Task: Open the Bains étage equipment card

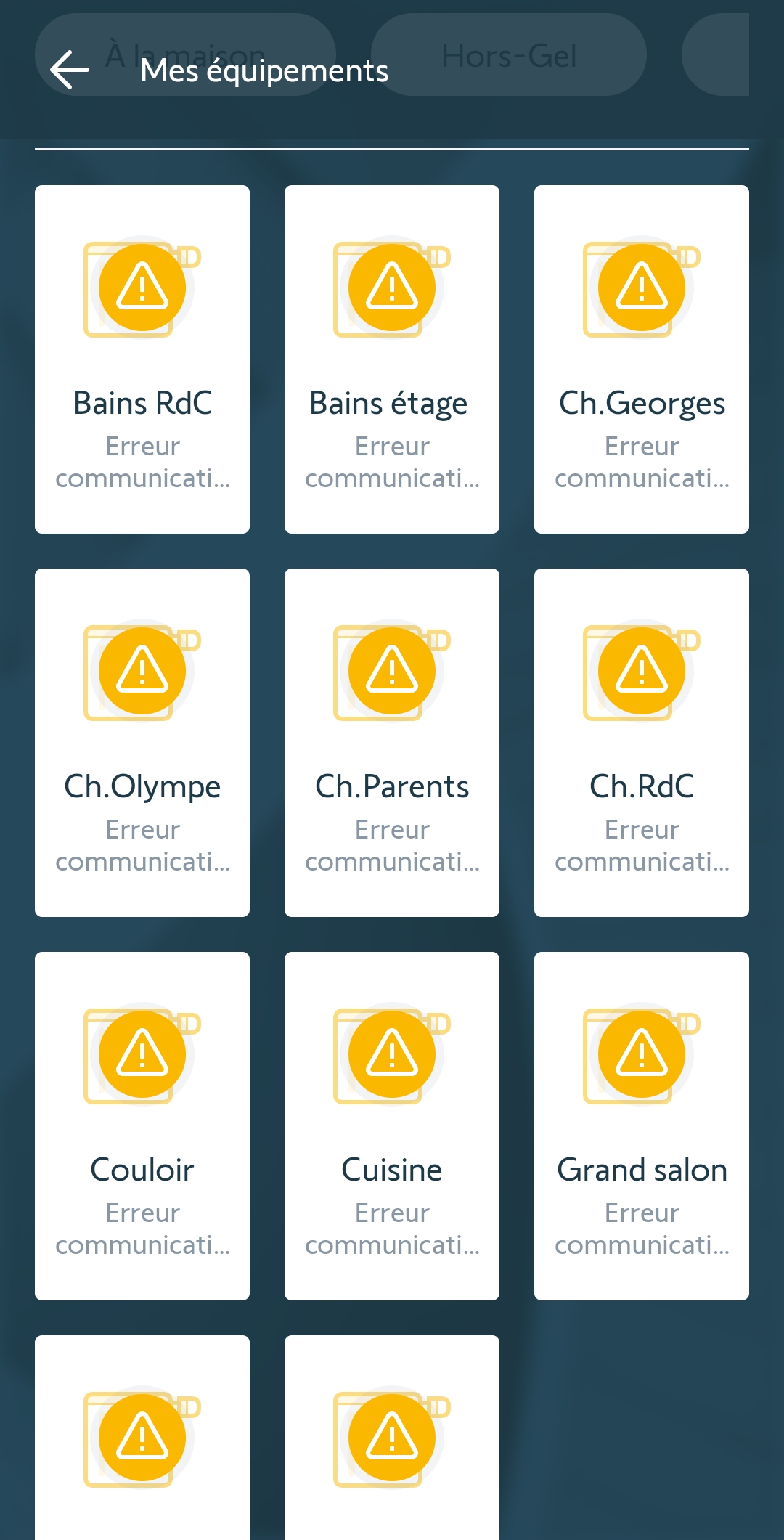Action: tap(392, 359)
